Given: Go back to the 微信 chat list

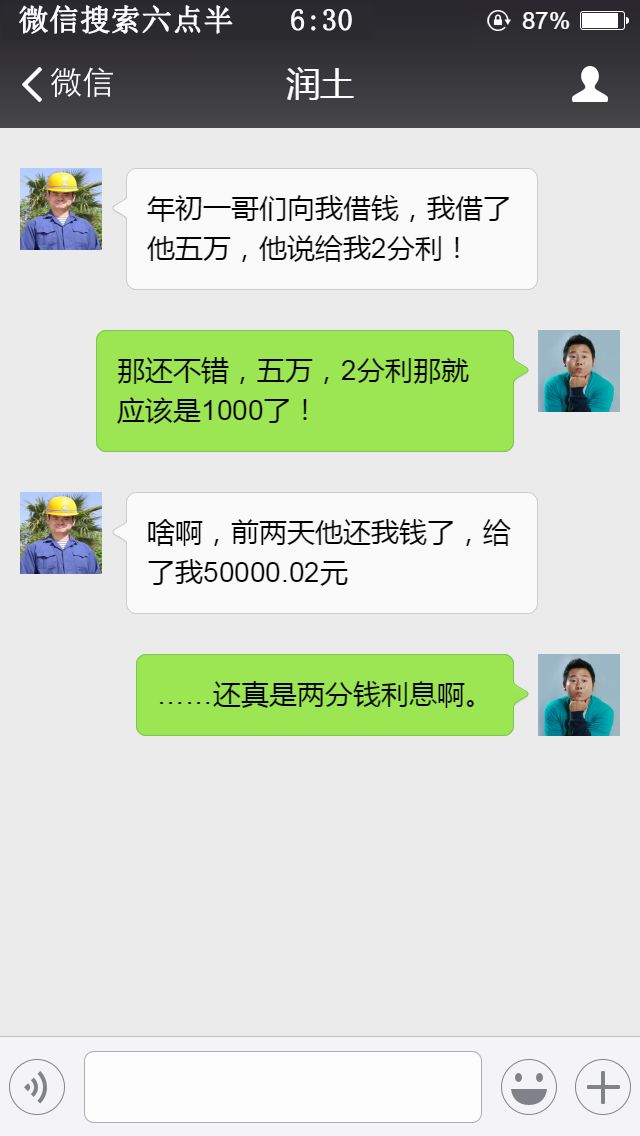Looking at the screenshot, I should tap(66, 84).
